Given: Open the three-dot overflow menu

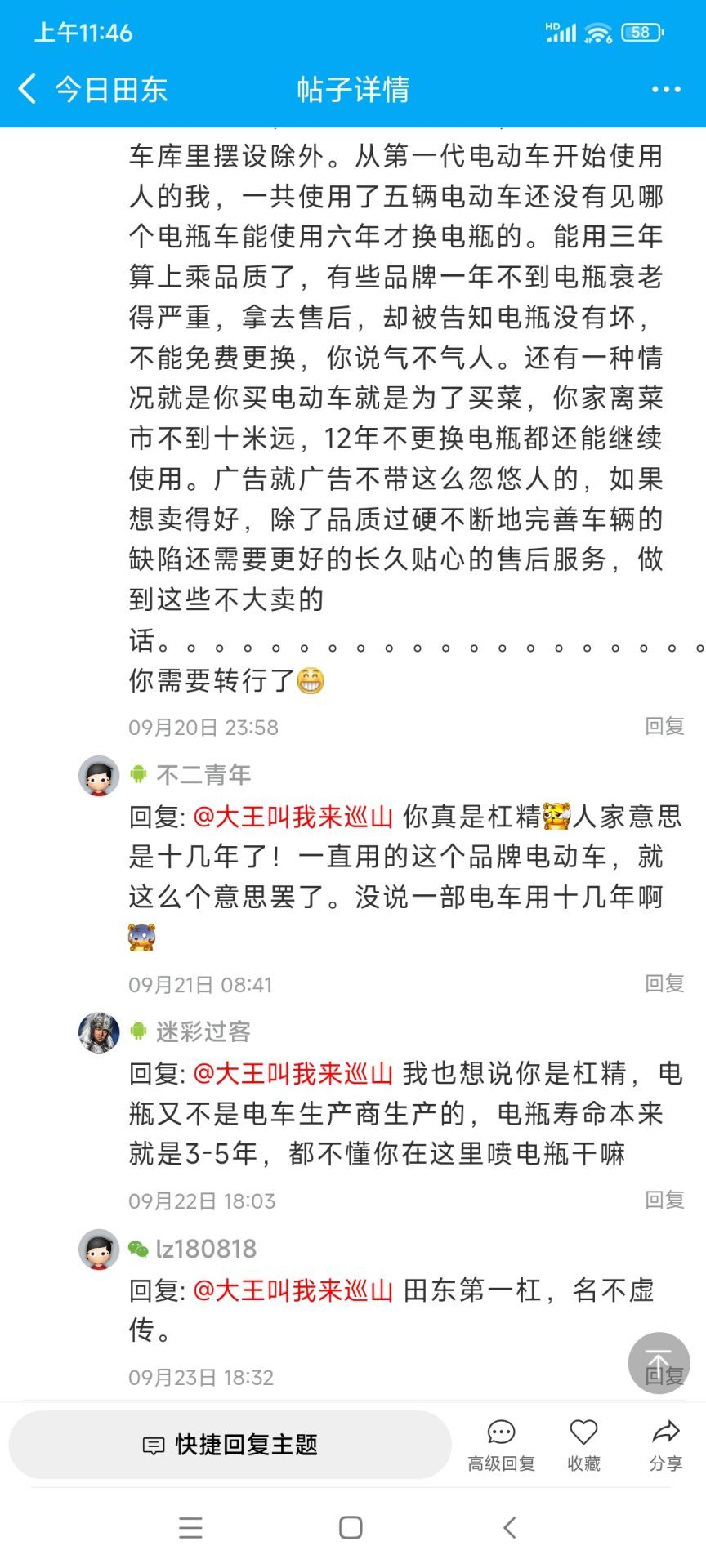Looking at the screenshot, I should (666, 89).
